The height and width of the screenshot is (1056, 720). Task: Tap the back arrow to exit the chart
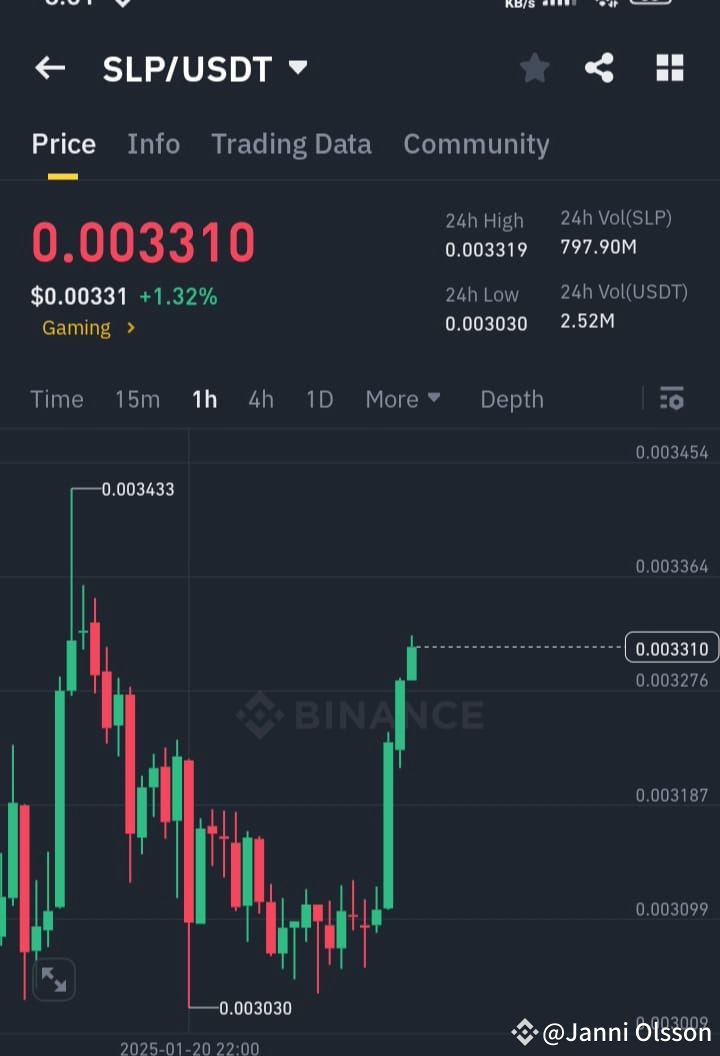(x=50, y=68)
